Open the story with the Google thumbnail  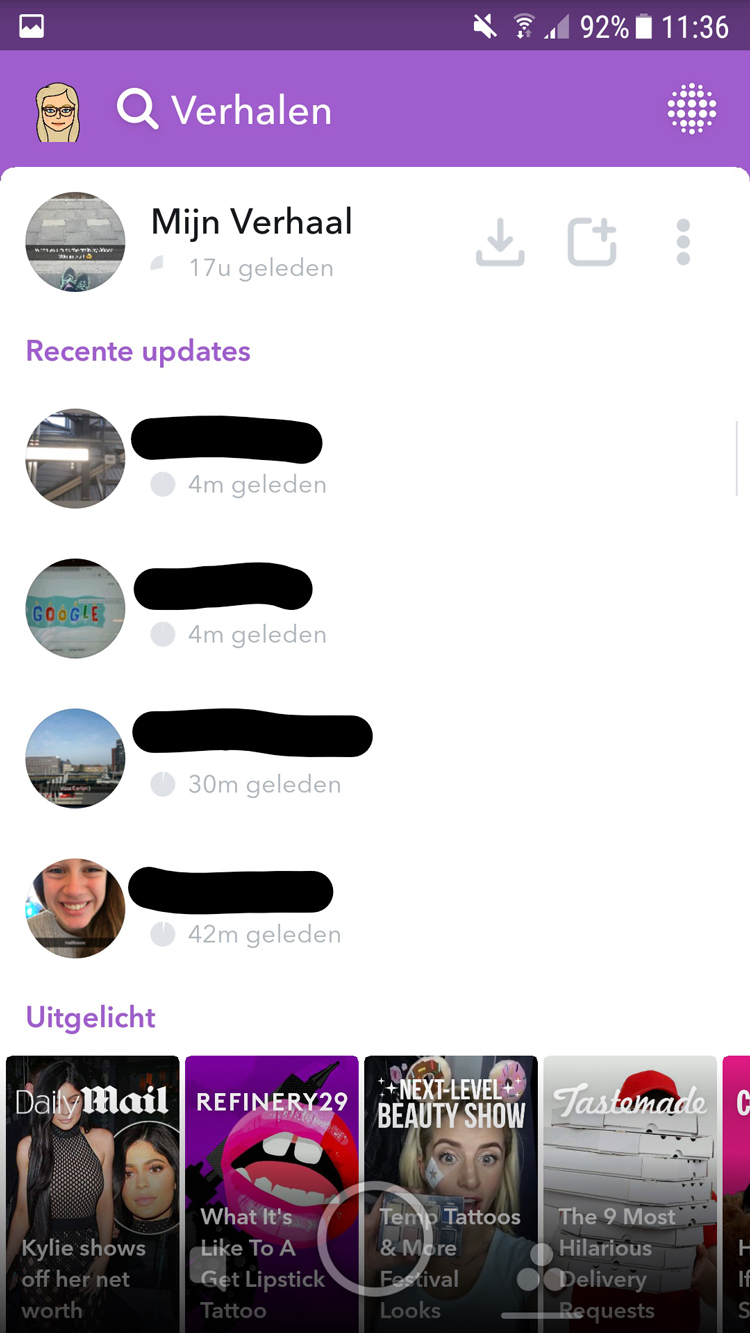pyautogui.click(x=75, y=608)
